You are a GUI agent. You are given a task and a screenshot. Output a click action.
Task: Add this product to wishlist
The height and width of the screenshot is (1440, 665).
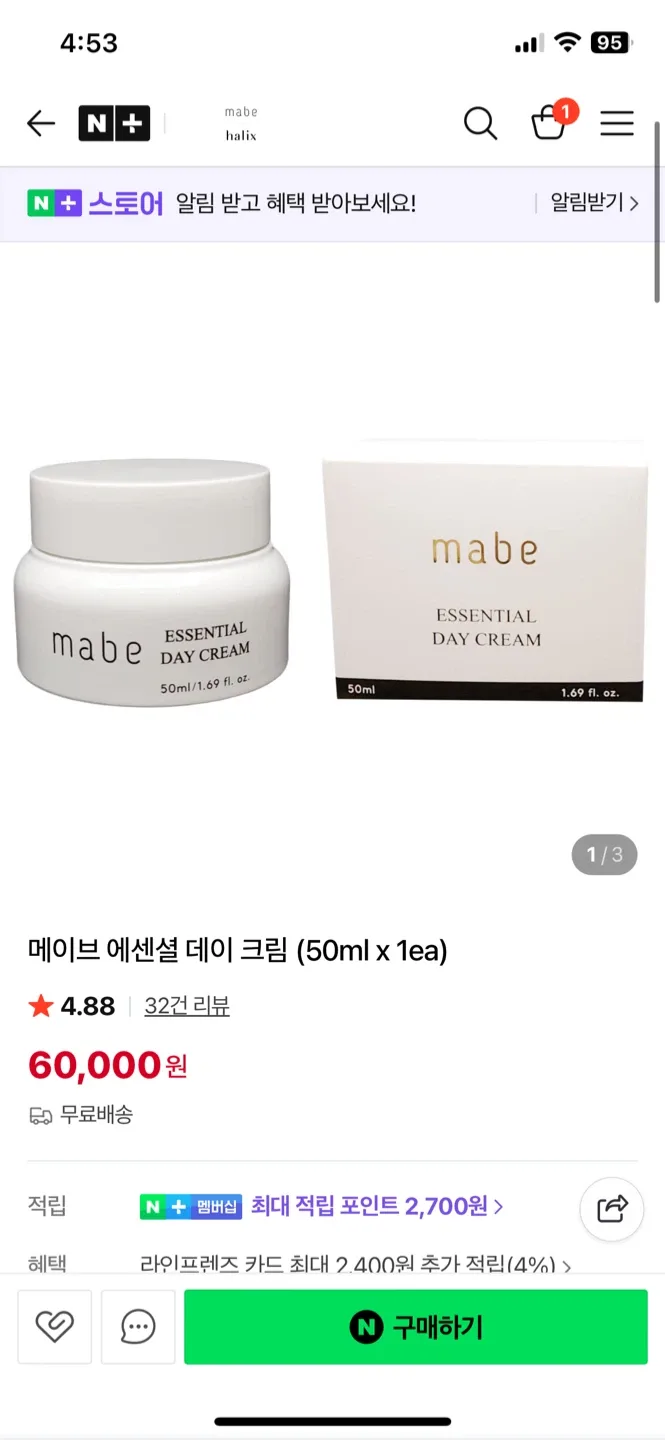tap(55, 1327)
